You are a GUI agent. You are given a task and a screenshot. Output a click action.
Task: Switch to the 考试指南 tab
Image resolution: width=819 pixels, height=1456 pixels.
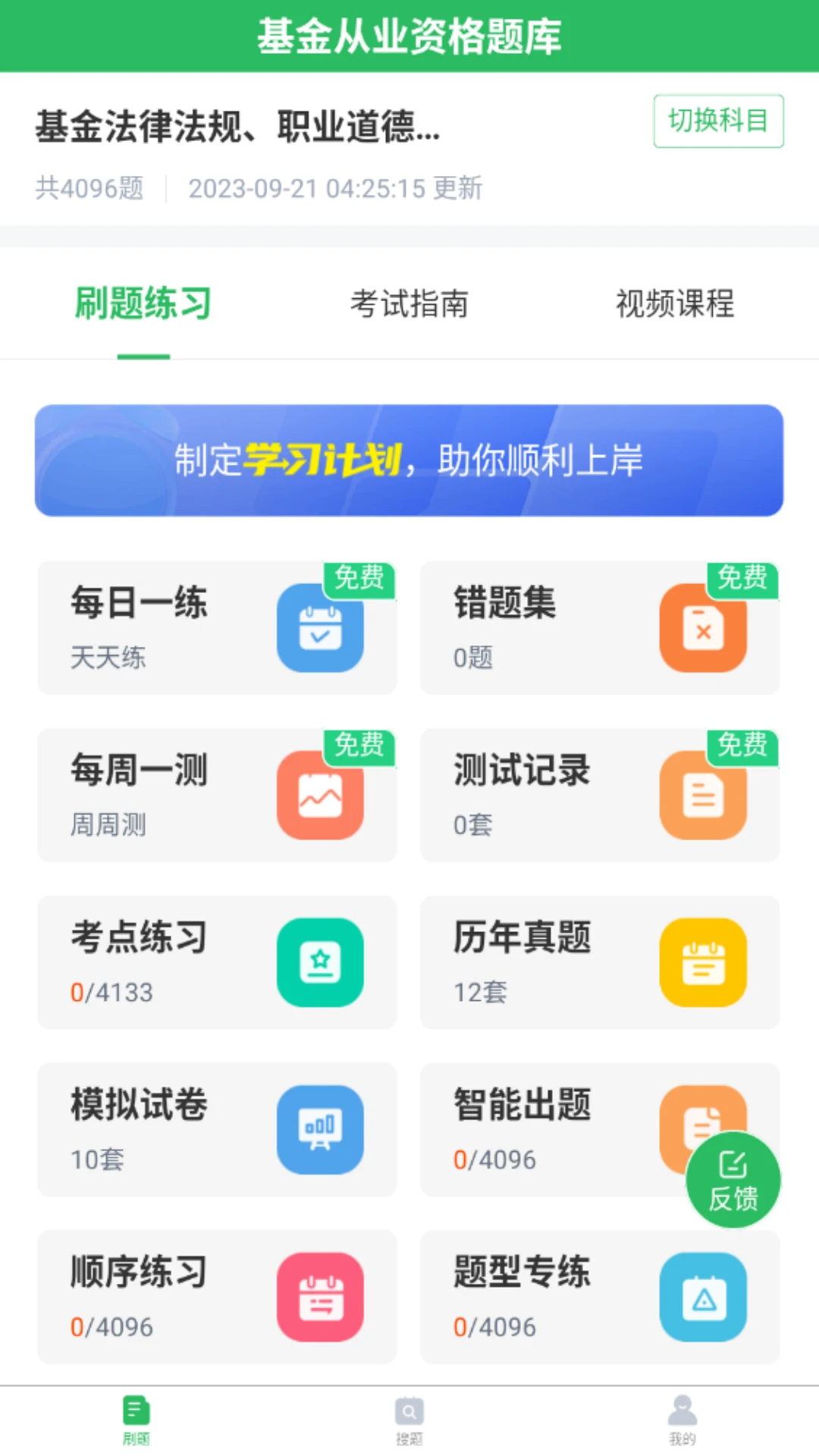409,303
